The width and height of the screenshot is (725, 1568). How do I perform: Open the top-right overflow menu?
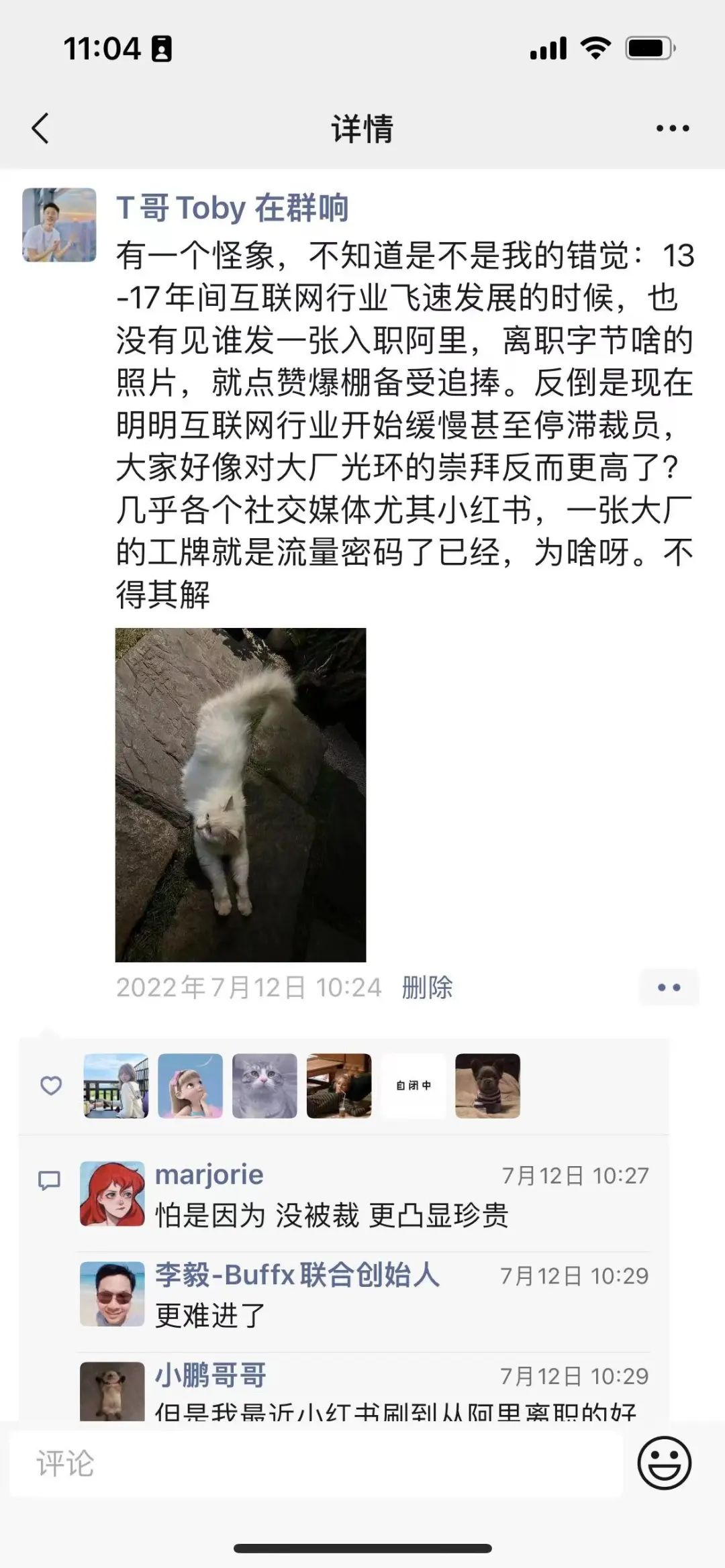672,128
